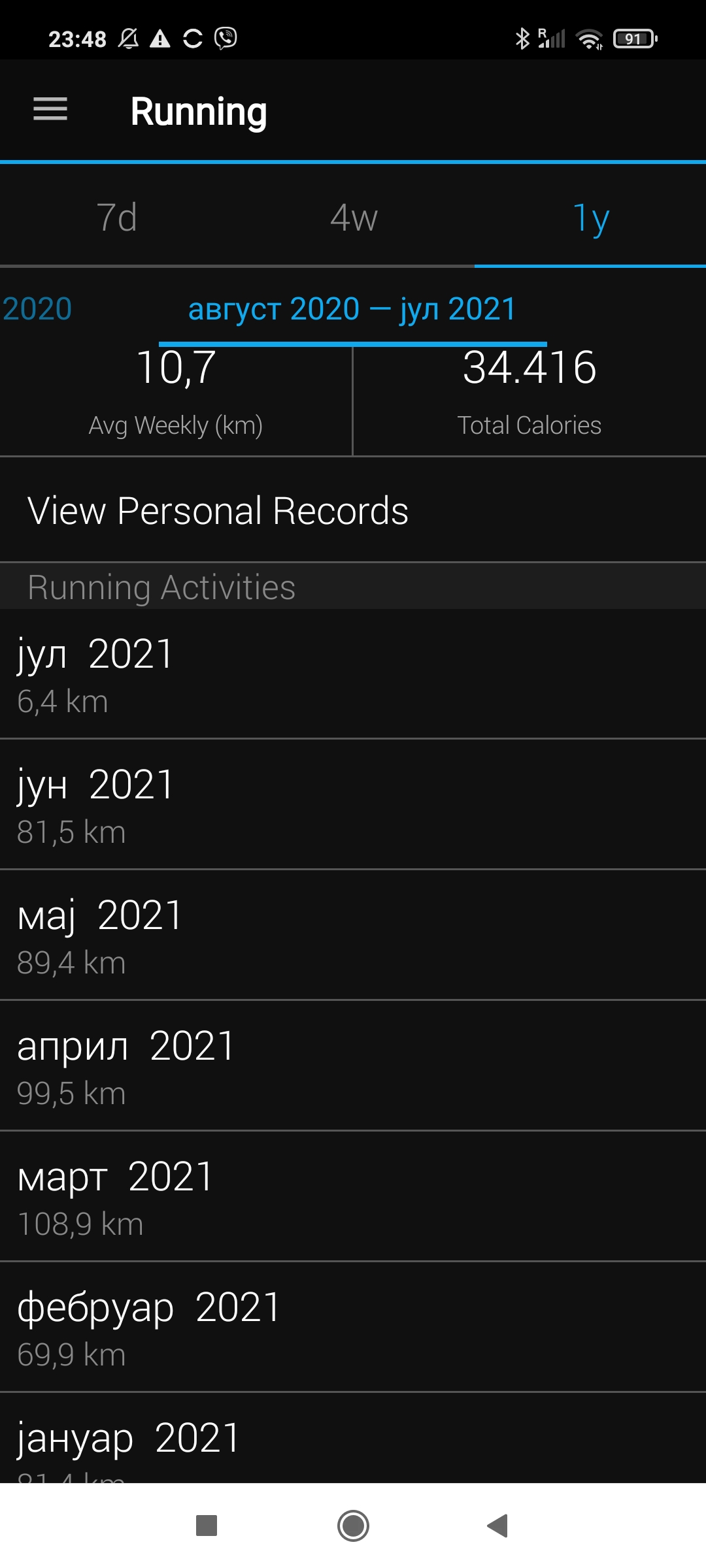View мај 2021 running activities

coord(353,936)
